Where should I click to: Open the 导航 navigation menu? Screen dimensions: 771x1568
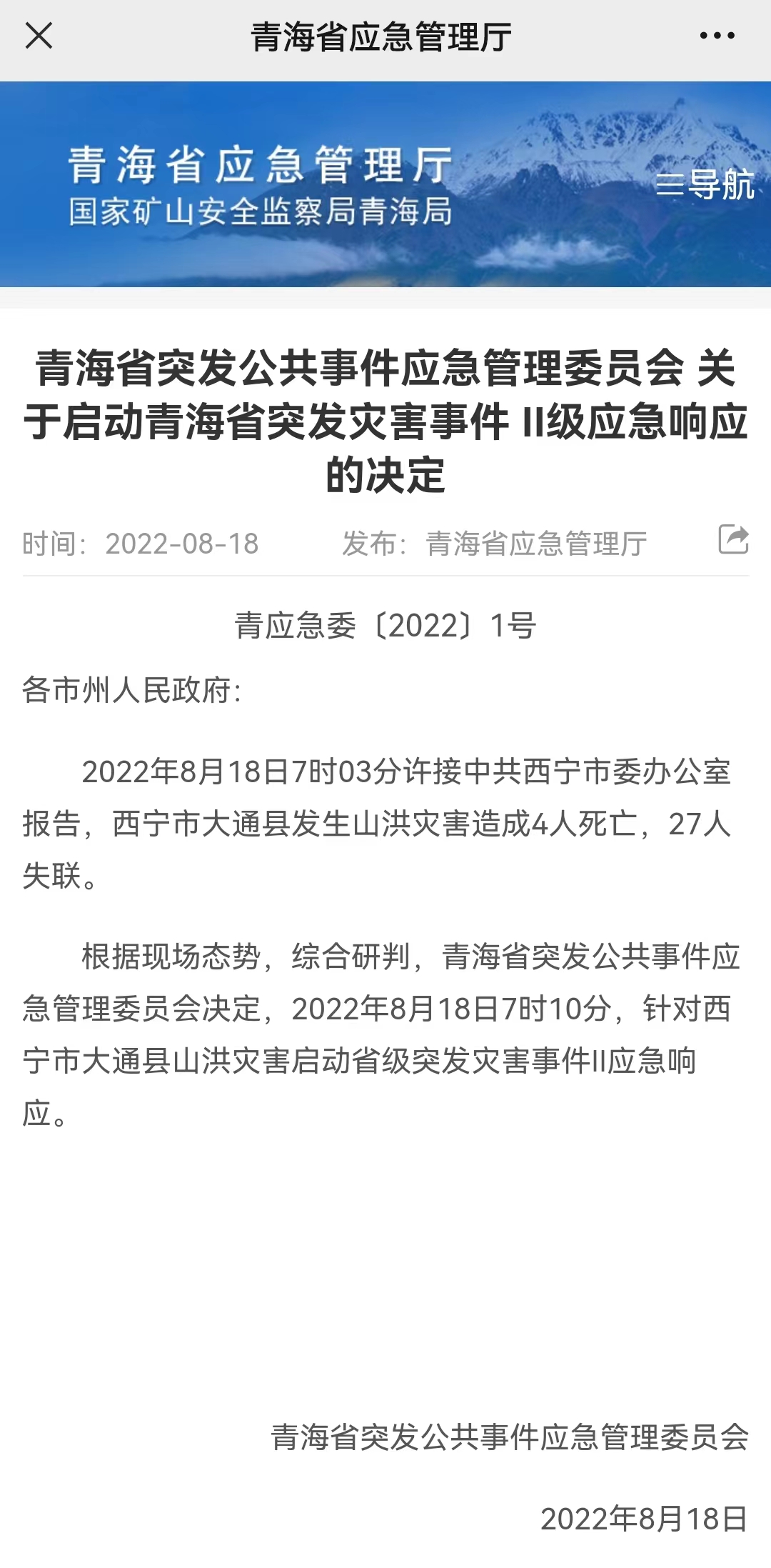click(x=705, y=185)
